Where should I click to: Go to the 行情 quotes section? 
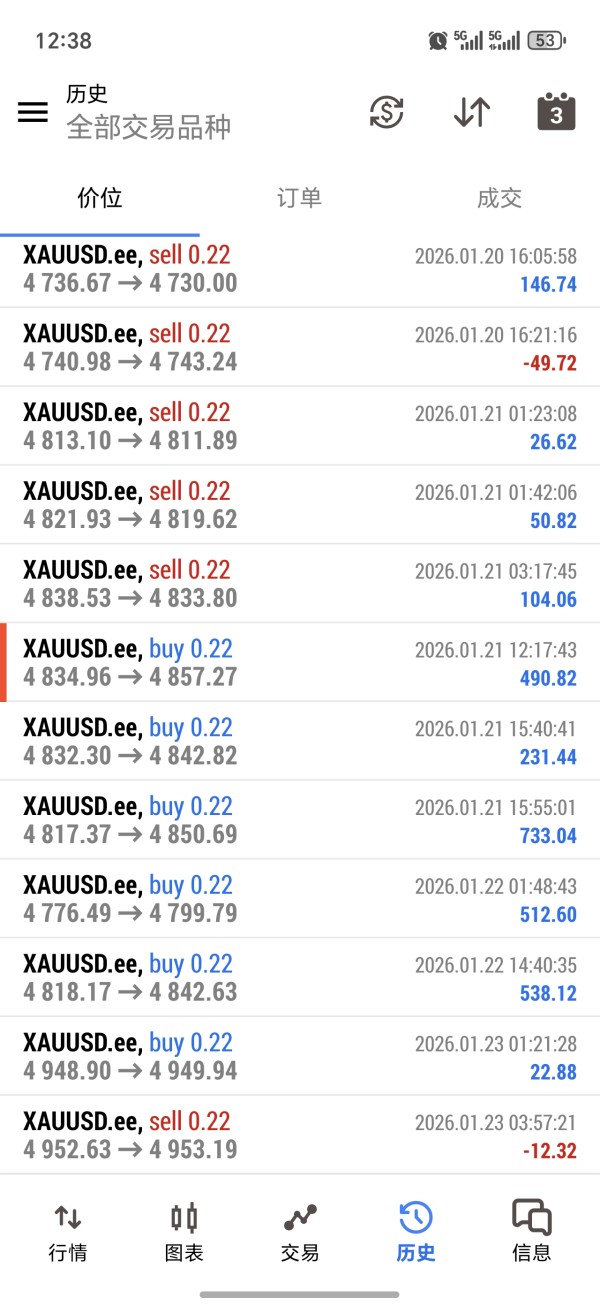(x=67, y=1232)
